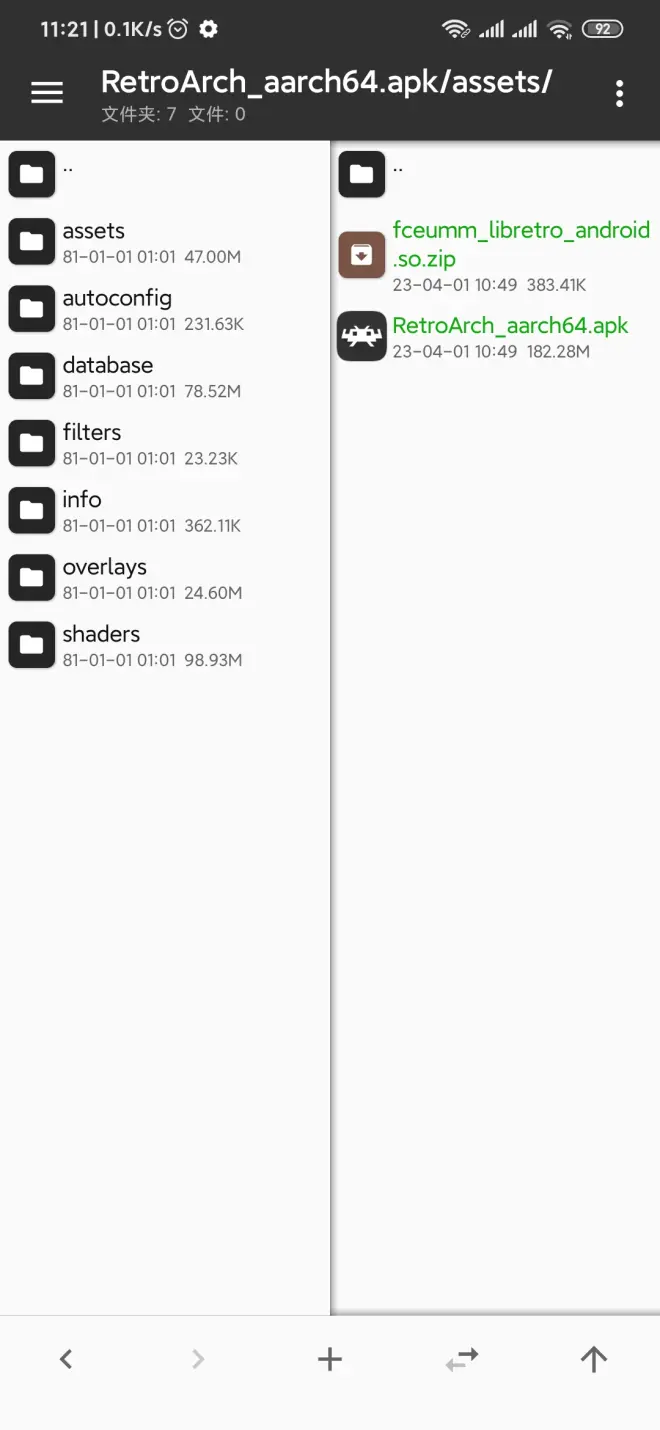Open the three-dot overflow menu

620,94
